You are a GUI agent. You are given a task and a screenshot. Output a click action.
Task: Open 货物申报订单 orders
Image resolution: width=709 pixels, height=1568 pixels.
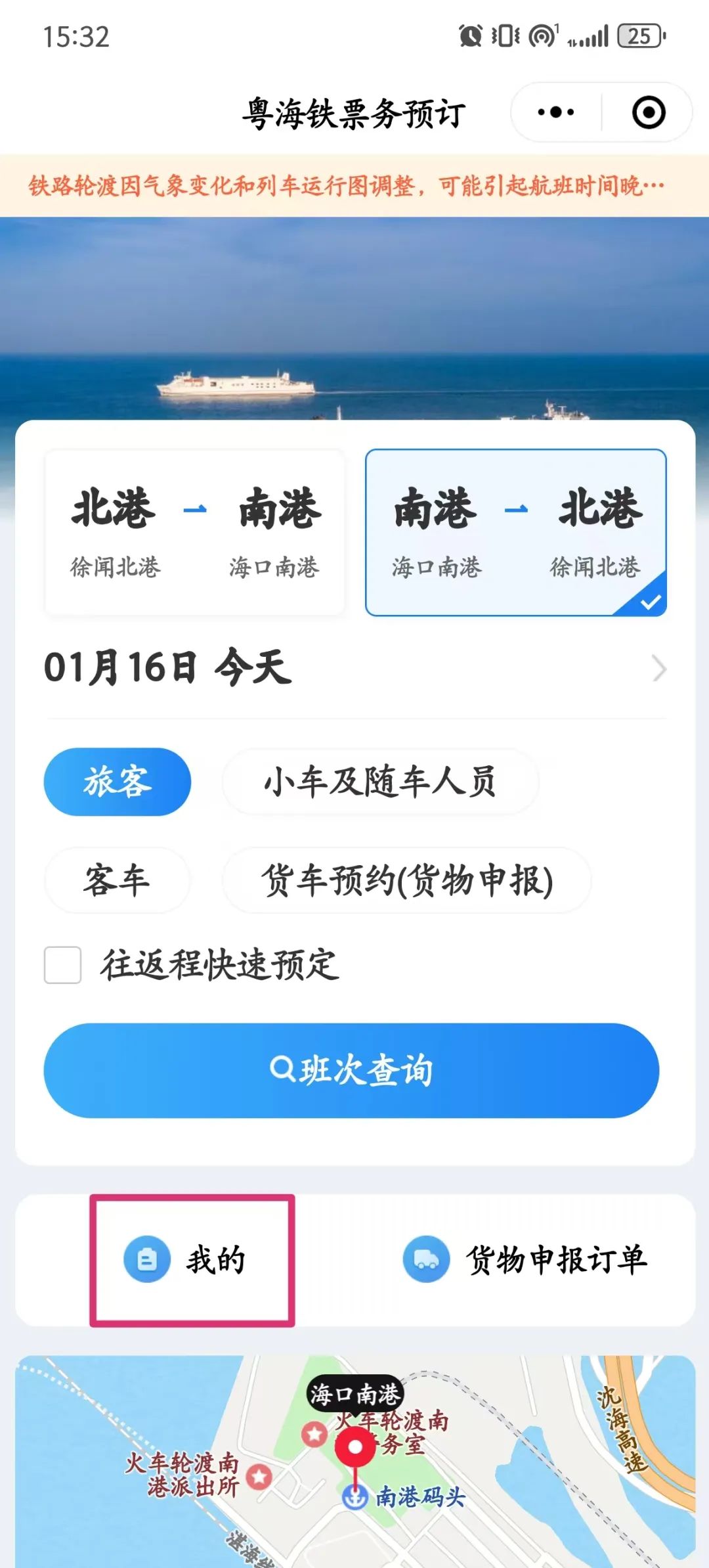click(x=525, y=1260)
